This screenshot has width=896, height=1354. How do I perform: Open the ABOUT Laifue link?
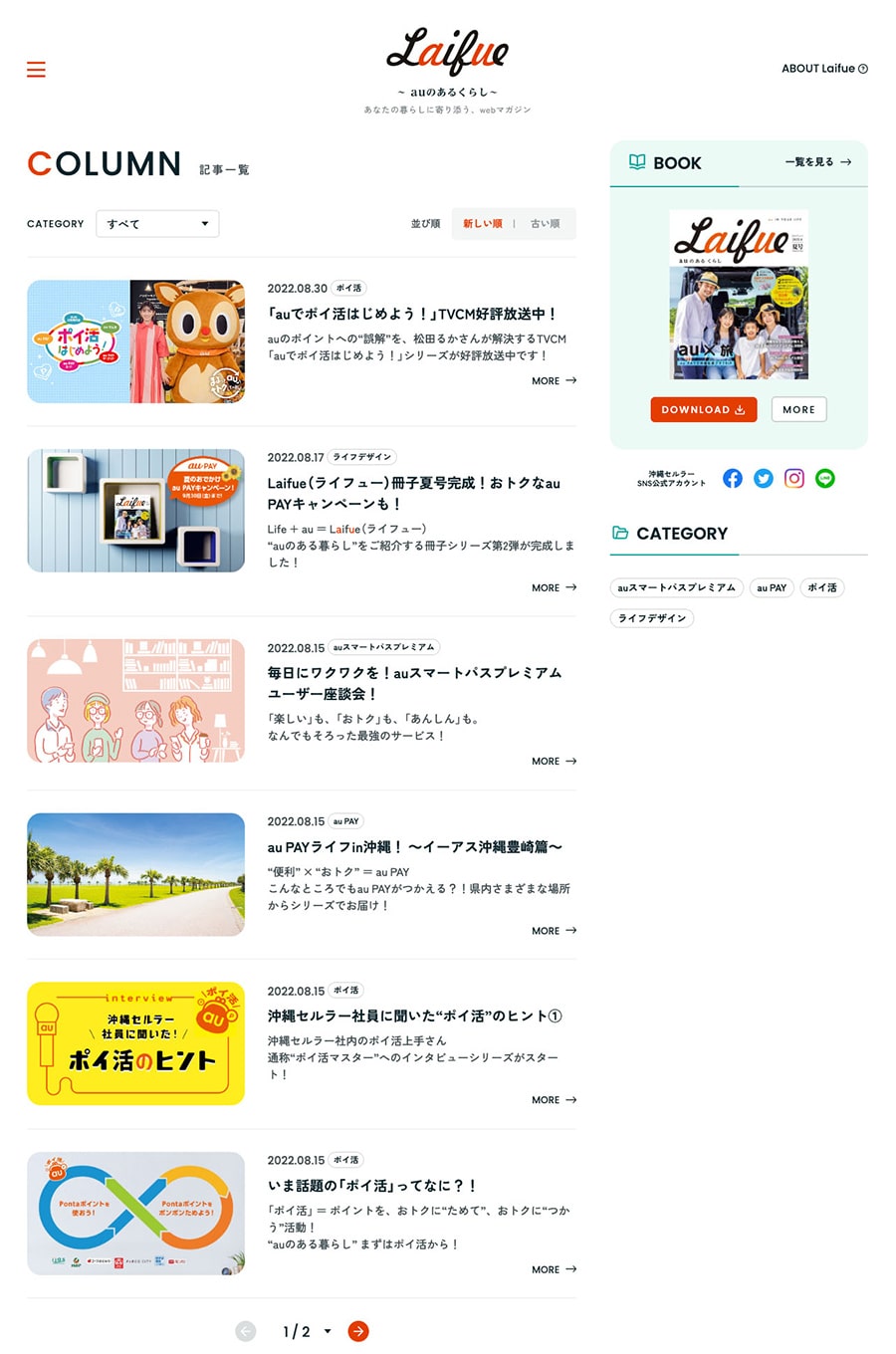coord(824,69)
